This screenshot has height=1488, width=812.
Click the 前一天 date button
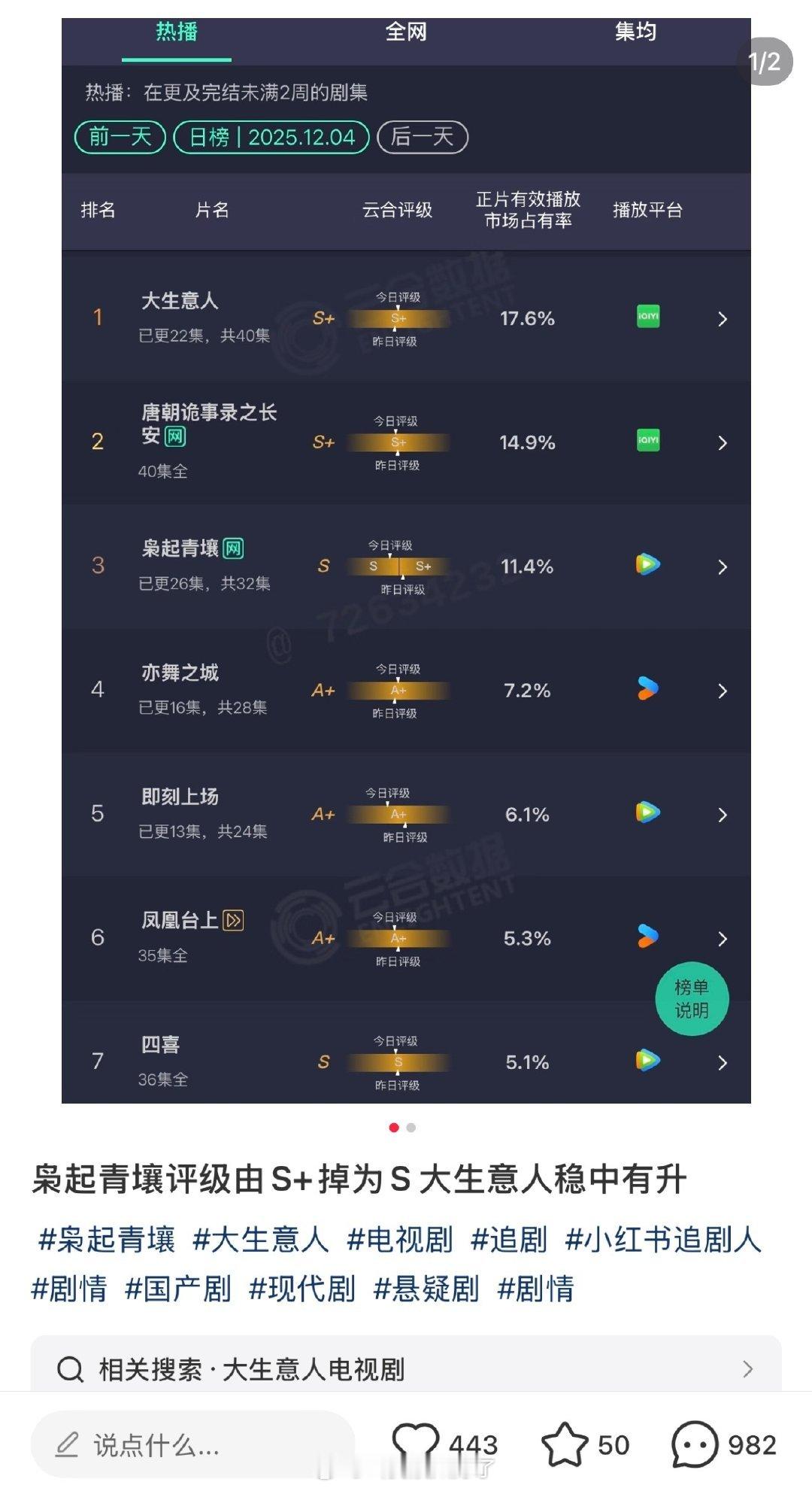[119, 137]
